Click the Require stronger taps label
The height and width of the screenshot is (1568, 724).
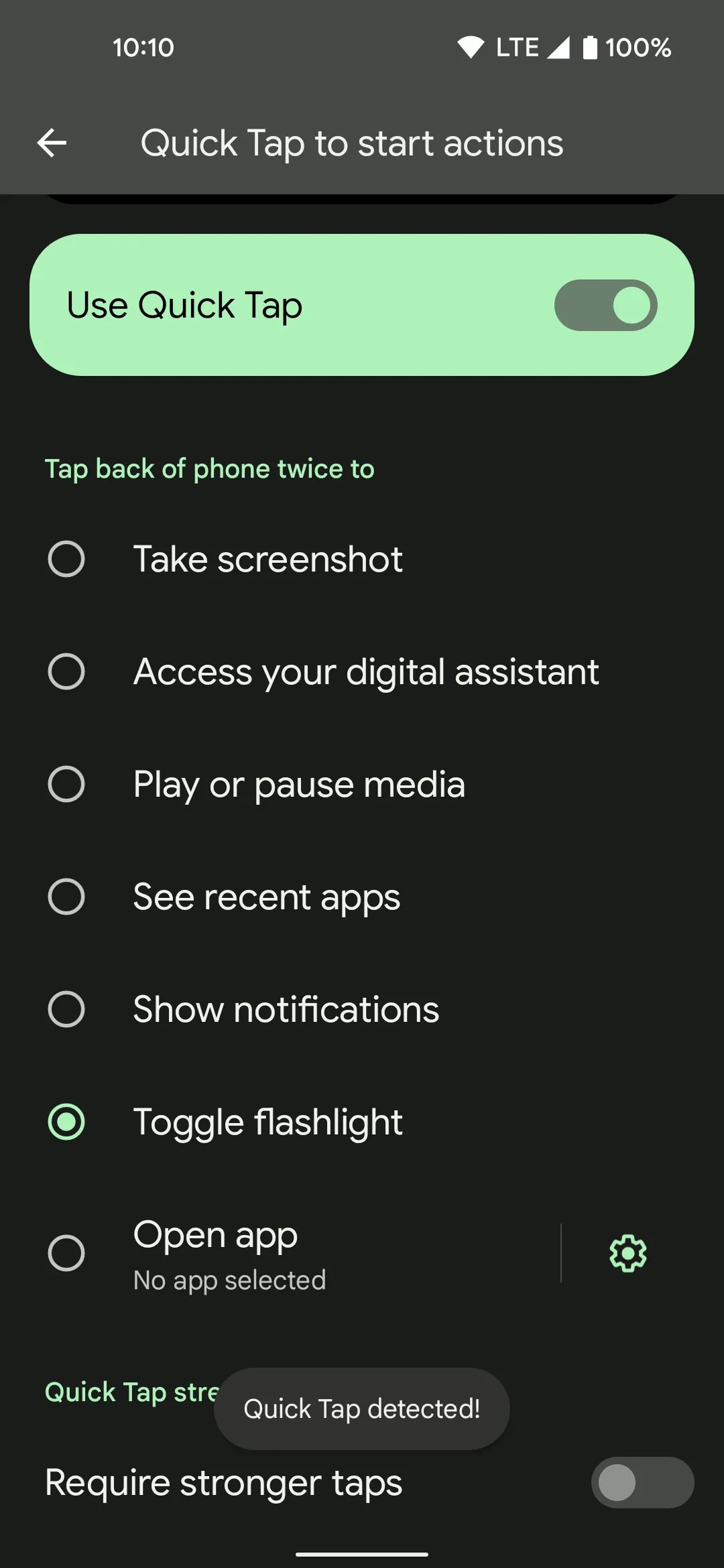click(223, 1483)
